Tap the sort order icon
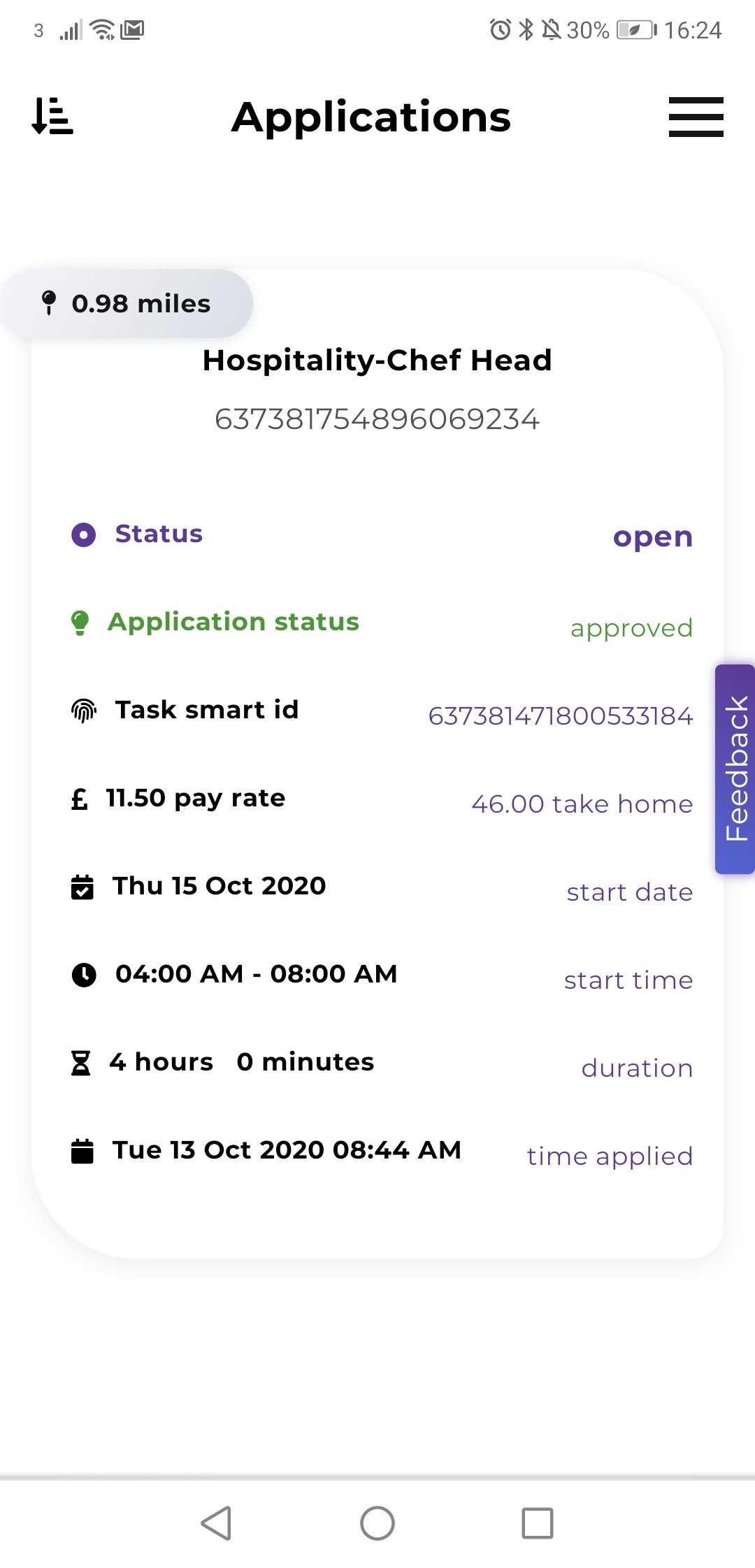The width and height of the screenshot is (755, 1568). 51,117
